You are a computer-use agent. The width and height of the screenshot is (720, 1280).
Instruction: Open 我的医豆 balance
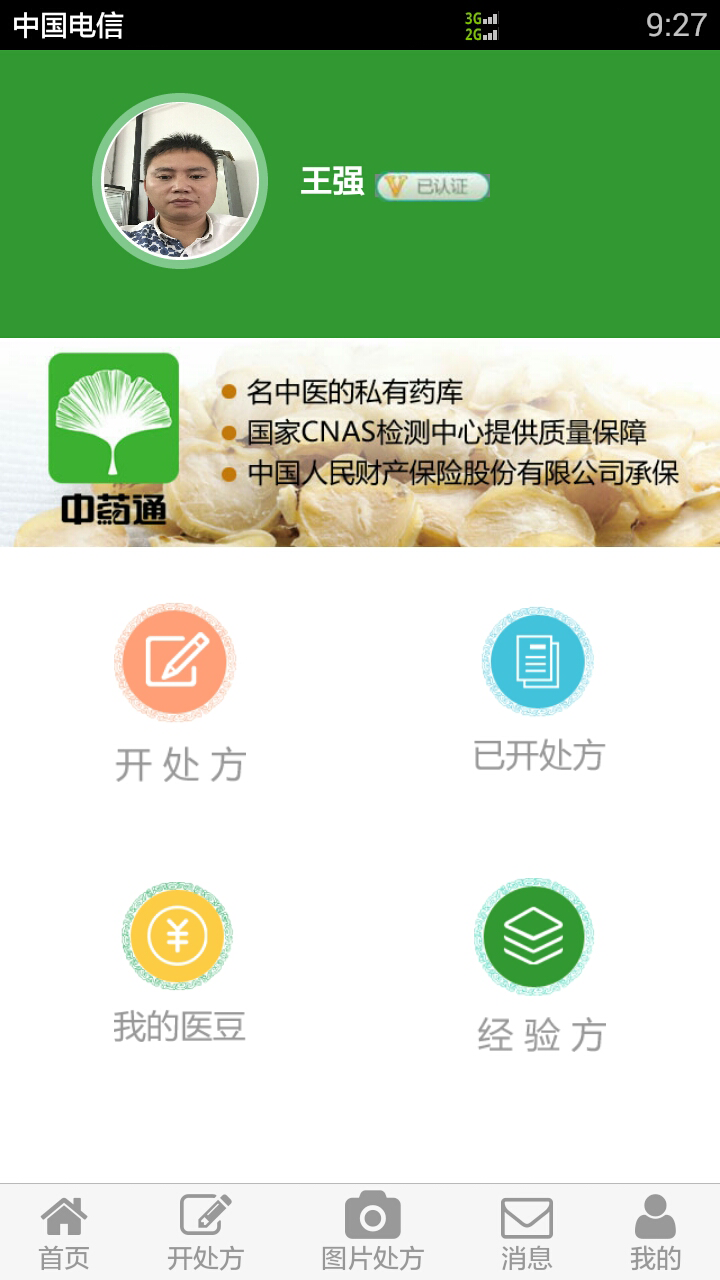[177, 937]
